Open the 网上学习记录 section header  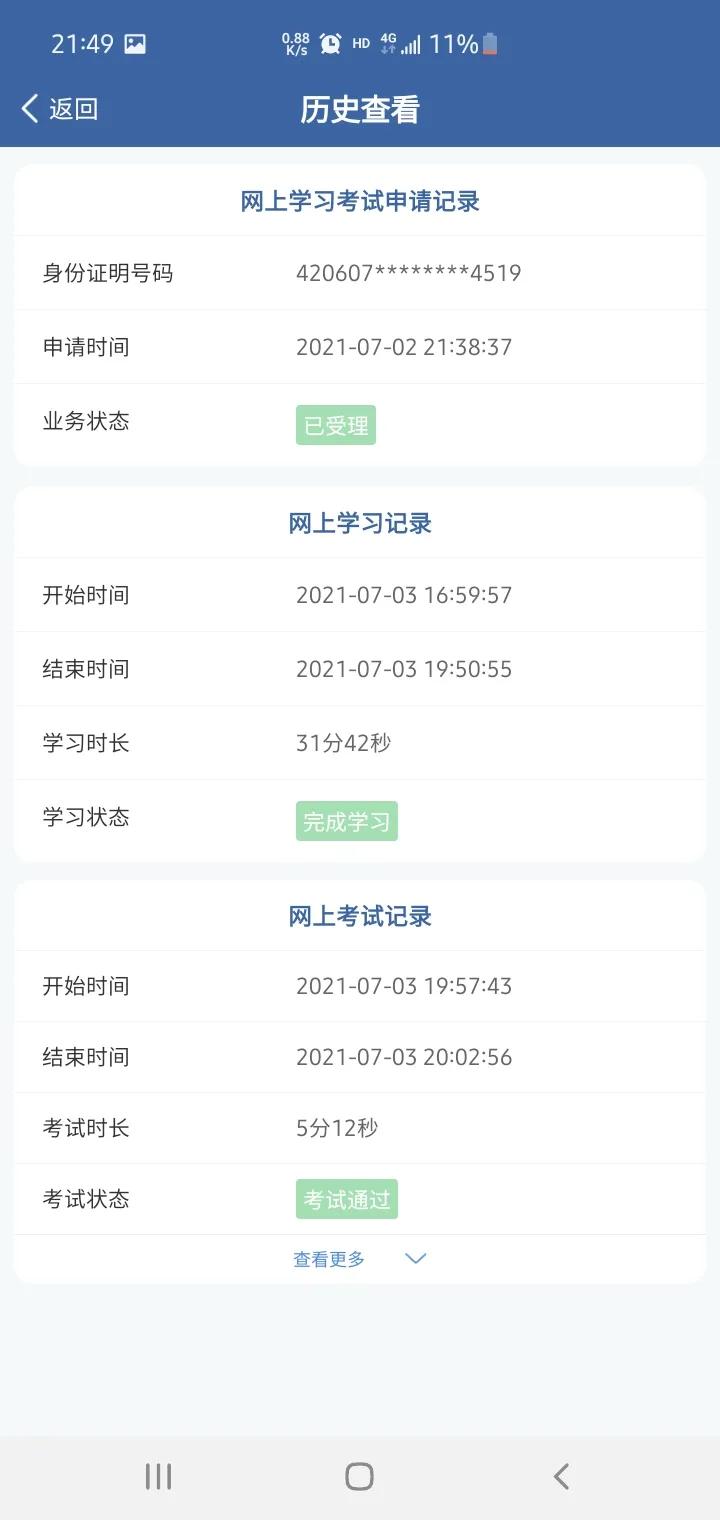[360, 522]
